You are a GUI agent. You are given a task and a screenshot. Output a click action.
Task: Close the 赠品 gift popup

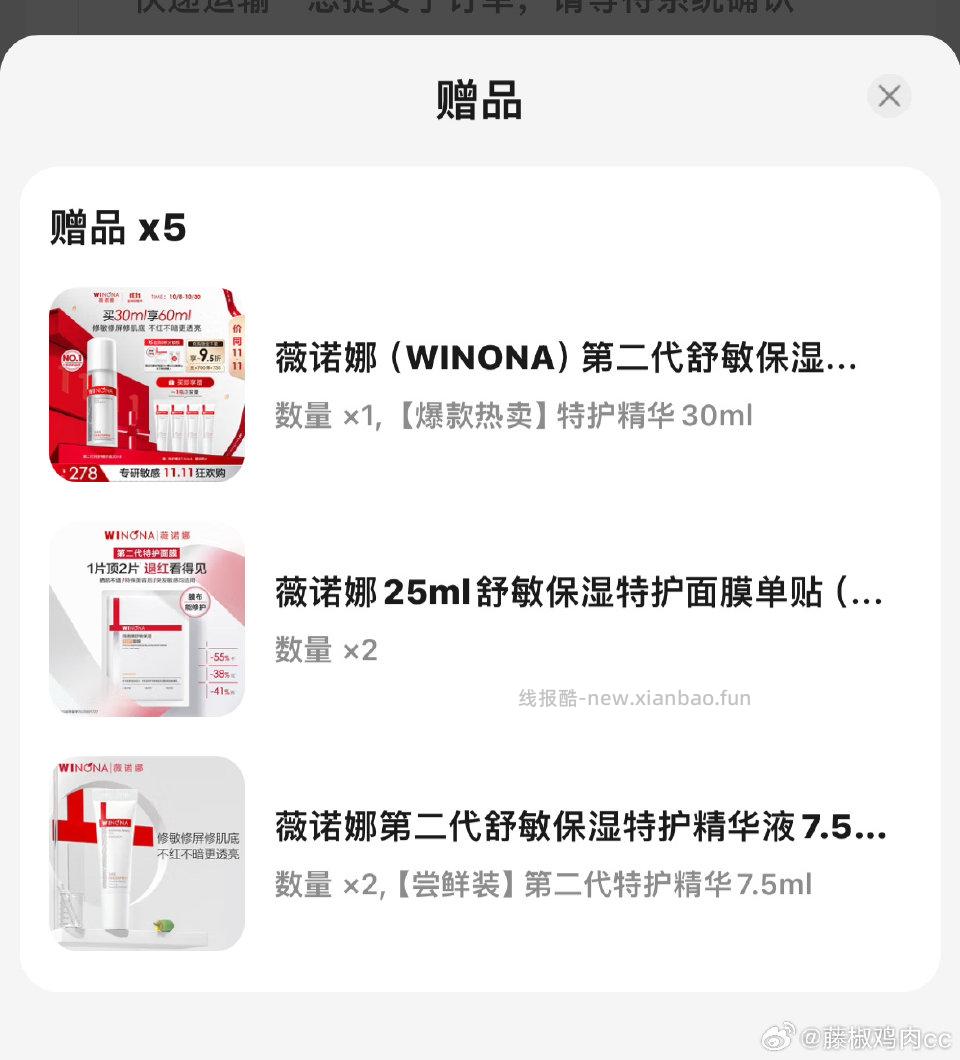point(888,96)
